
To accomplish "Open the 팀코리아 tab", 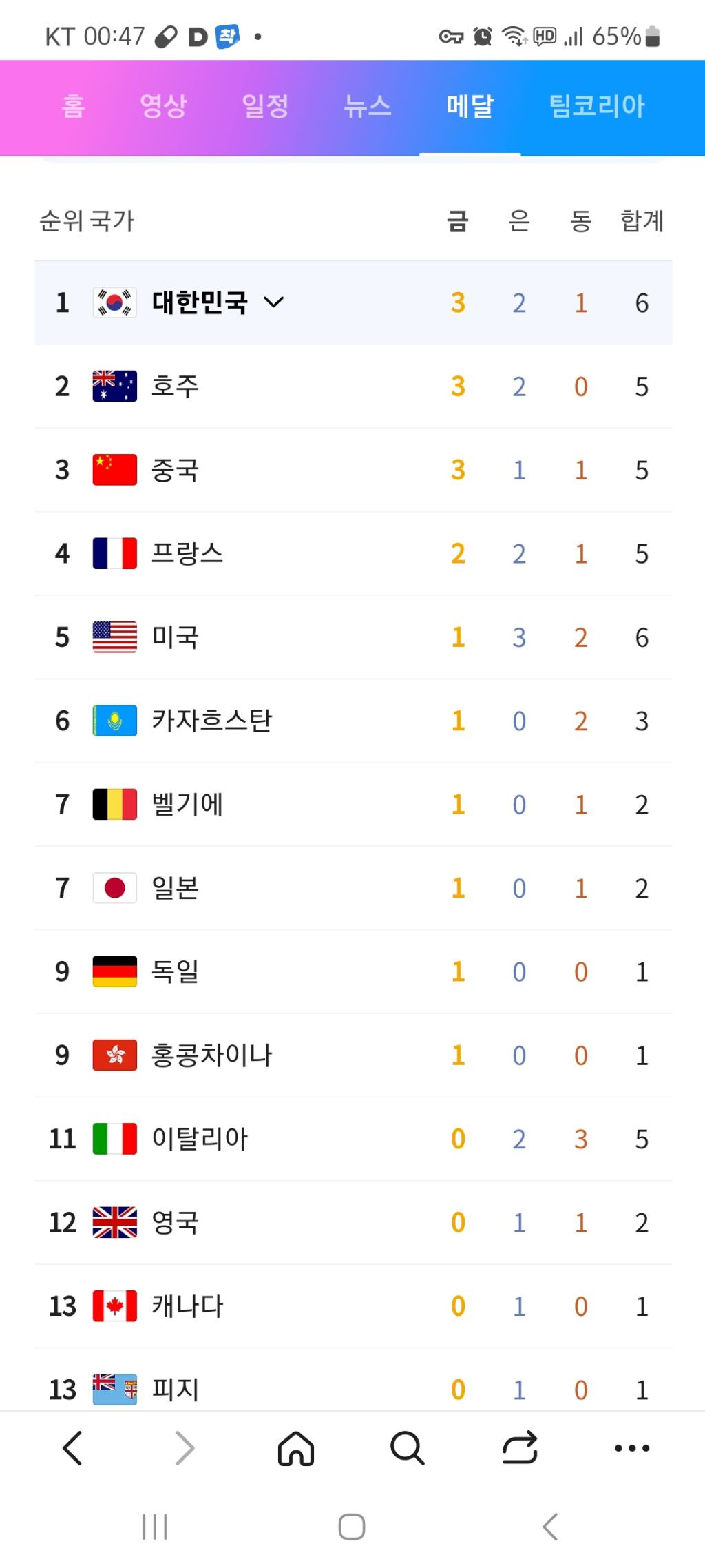I will point(597,106).
